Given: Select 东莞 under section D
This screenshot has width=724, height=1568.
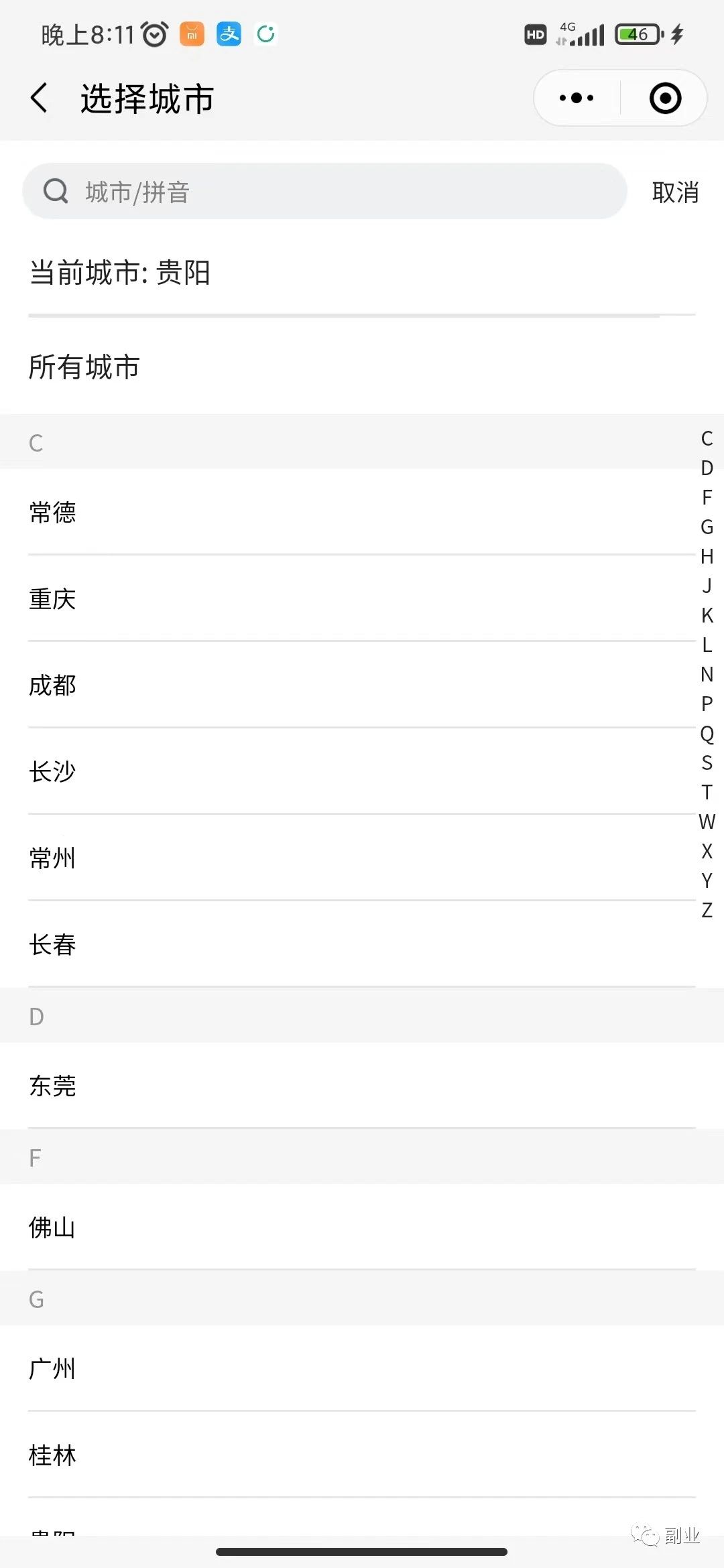Looking at the screenshot, I should coord(52,1086).
